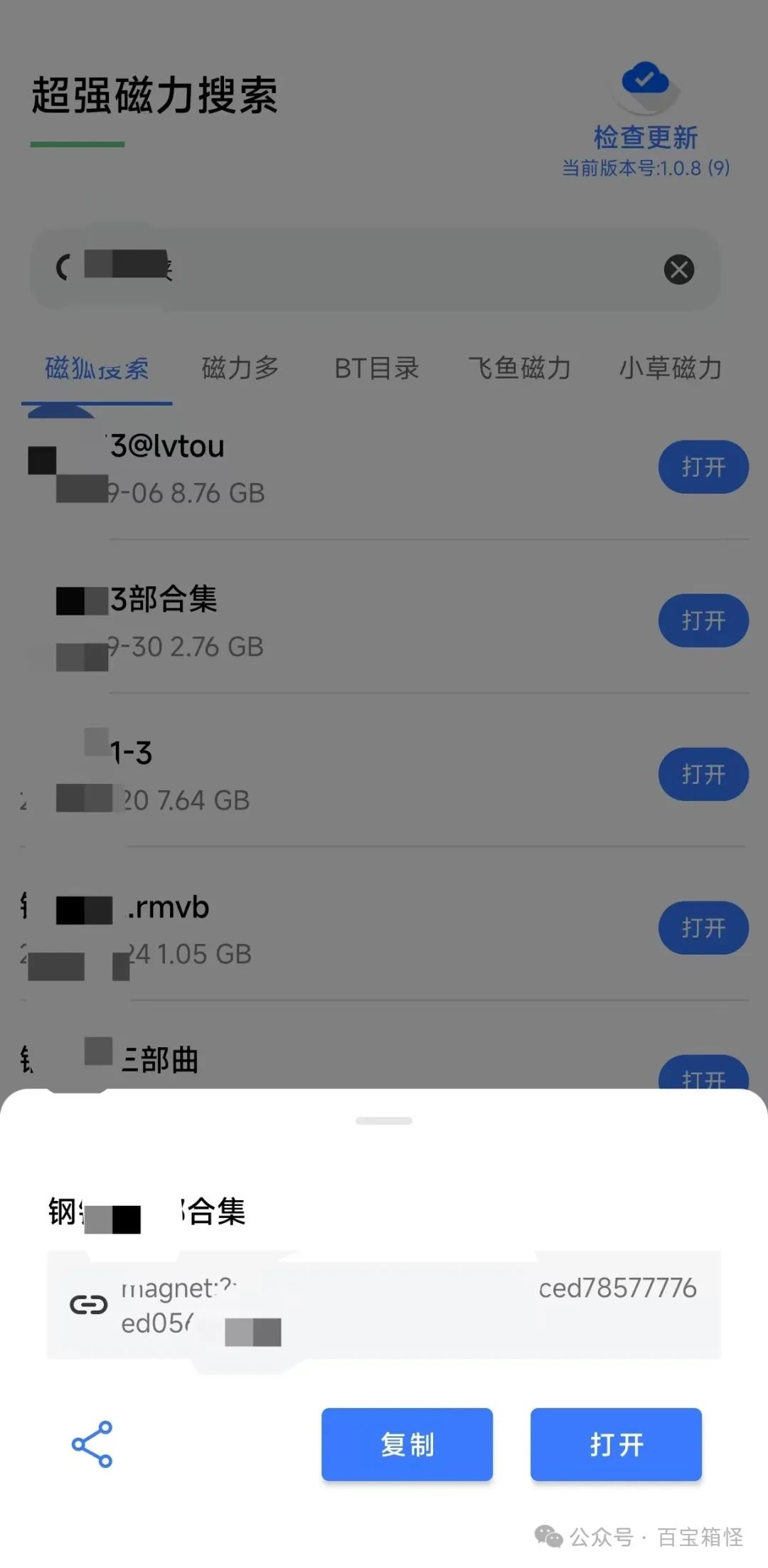Switch to the 磁力多 tab

point(240,369)
